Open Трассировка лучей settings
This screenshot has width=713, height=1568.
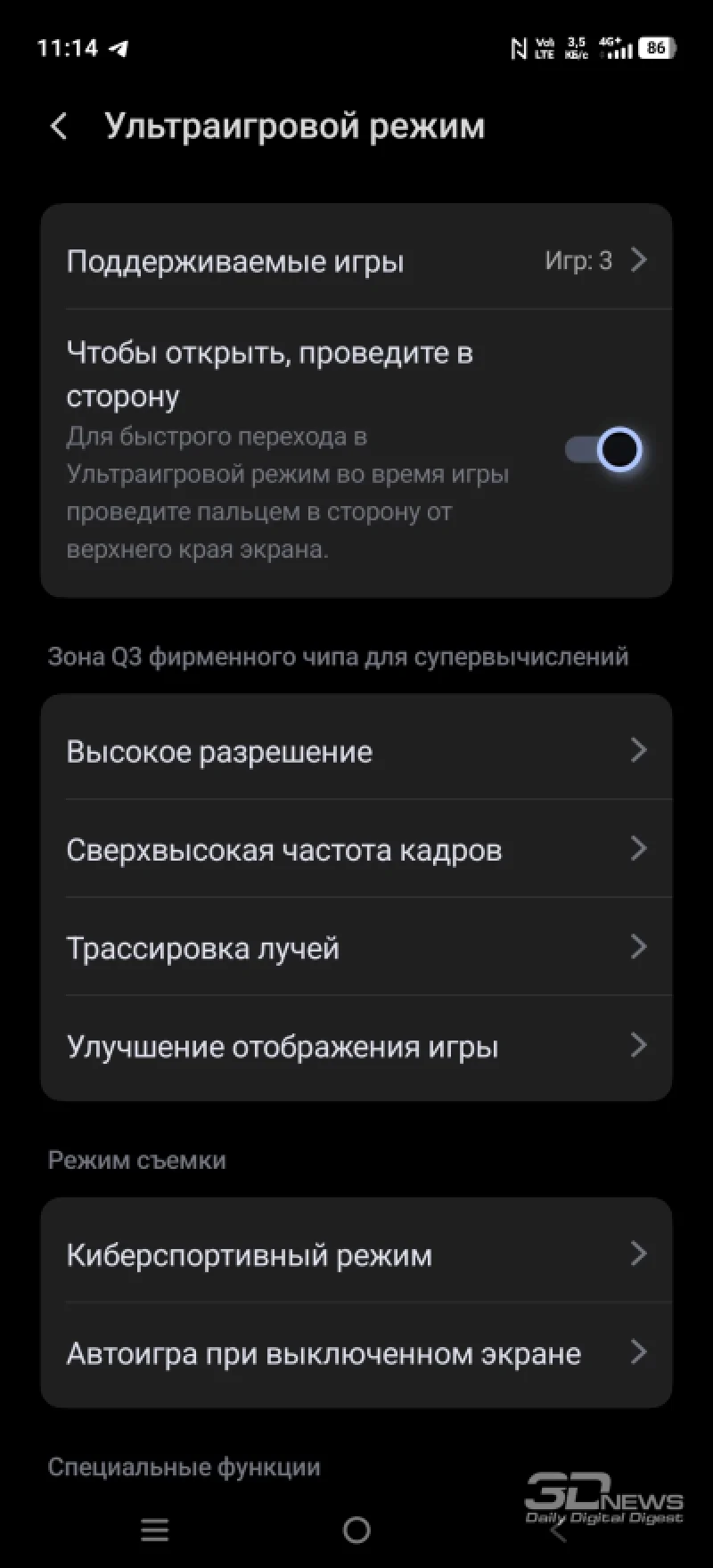356,947
